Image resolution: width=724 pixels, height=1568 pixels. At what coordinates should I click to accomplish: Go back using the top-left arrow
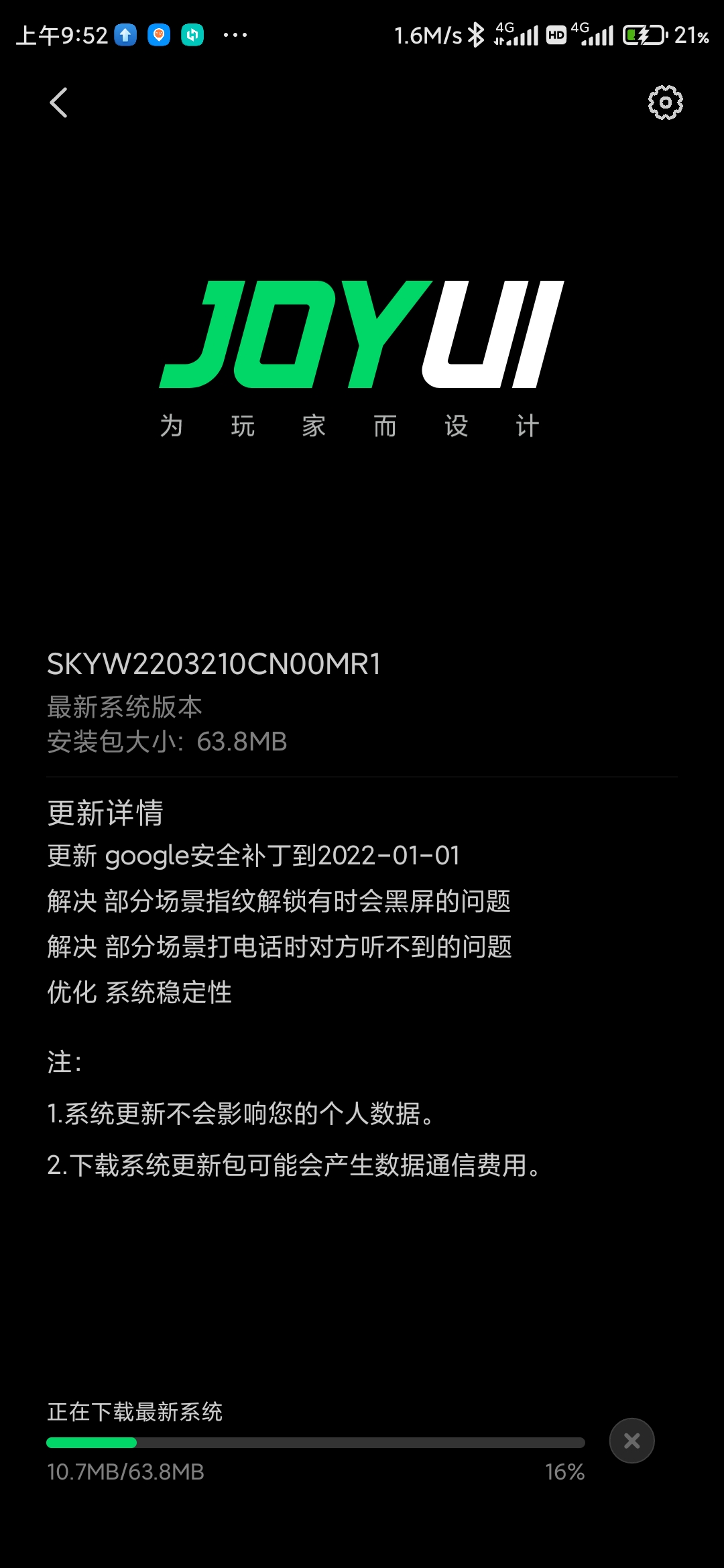coord(59,103)
